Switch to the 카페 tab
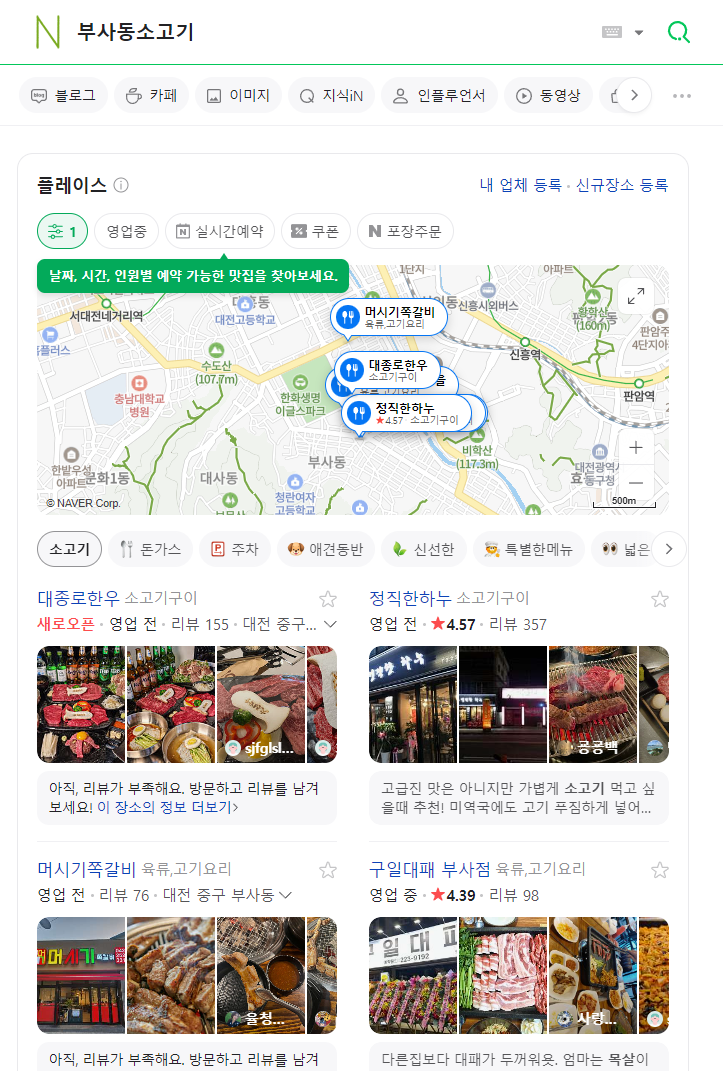The height and width of the screenshot is (1071, 723). (151, 96)
